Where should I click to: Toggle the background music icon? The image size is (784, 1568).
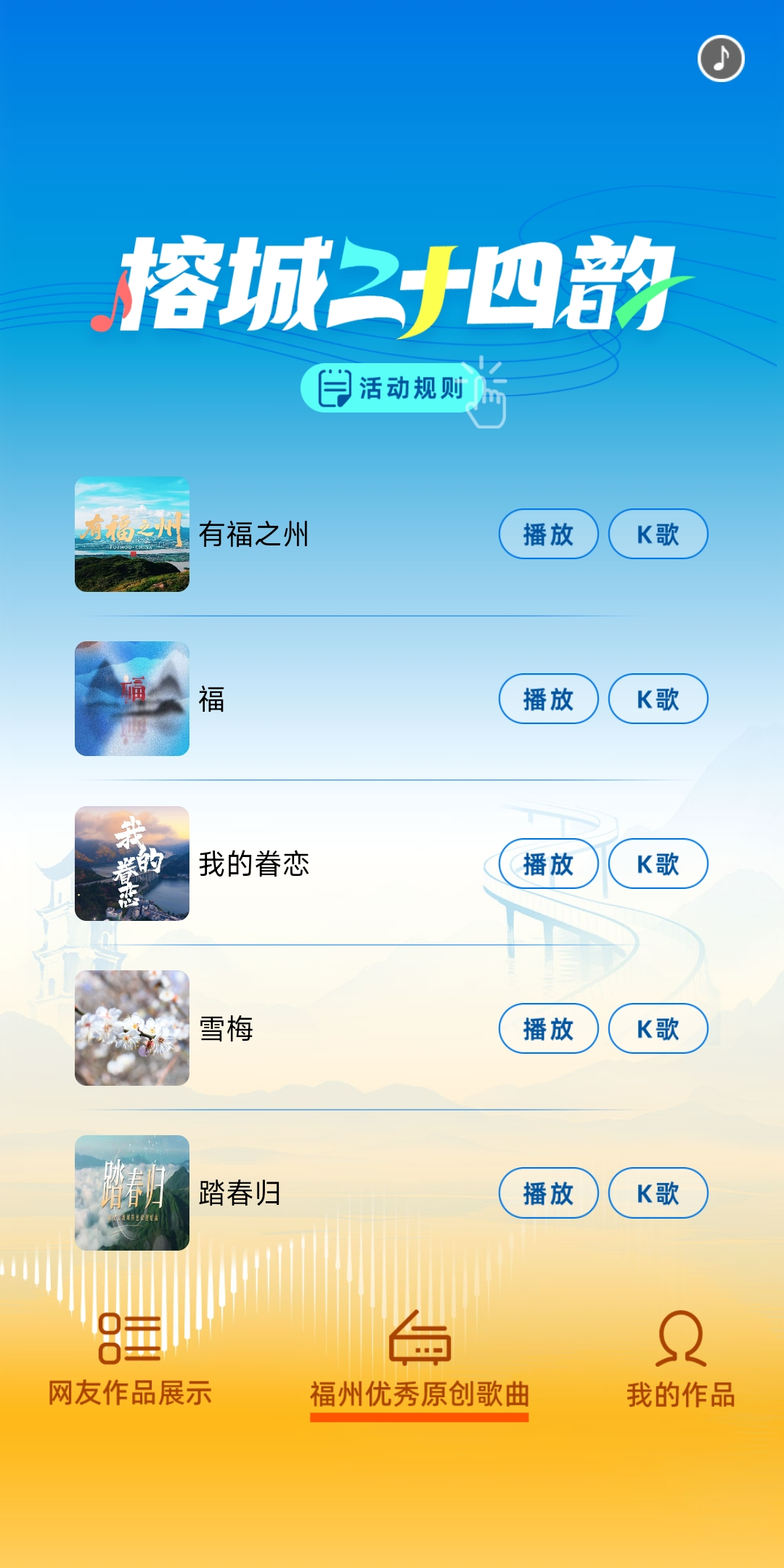[x=721, y=58]
